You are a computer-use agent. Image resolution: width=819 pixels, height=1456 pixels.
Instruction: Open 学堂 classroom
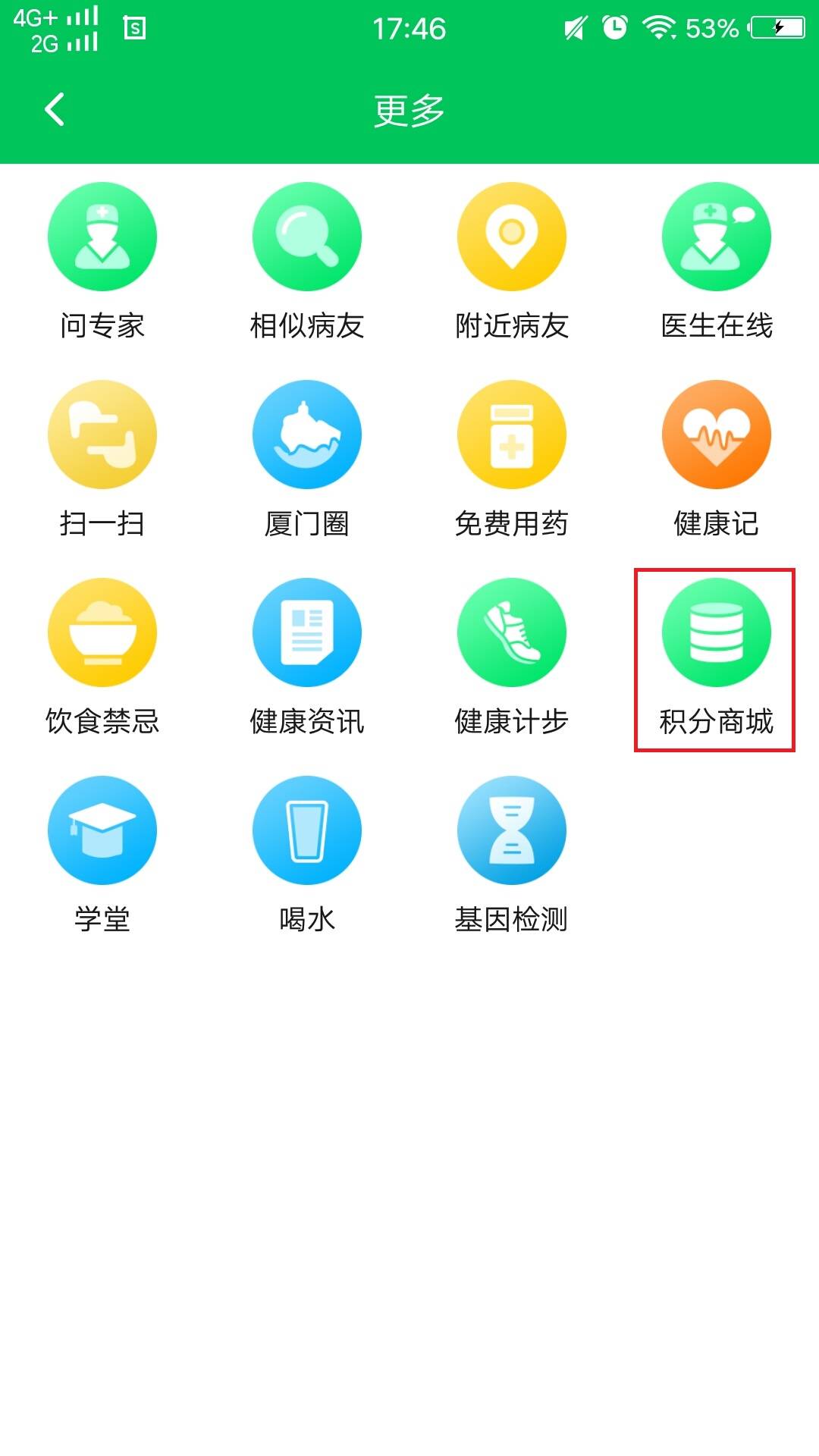pyautogui.click(x=102, y=831)
